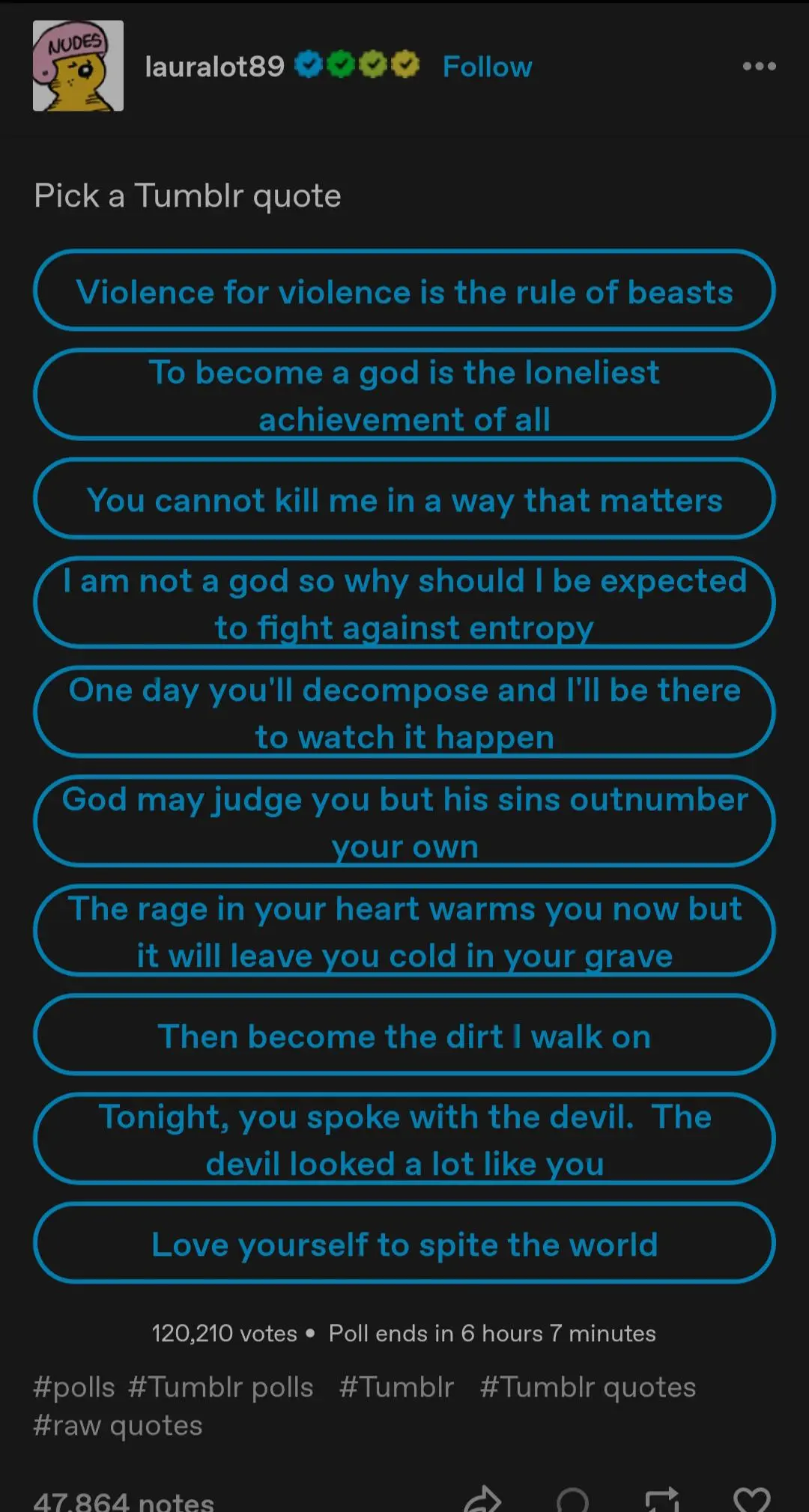Screen dimensions: 809x1512
Task: Open the #Tumblr quotes tag
Action: tap(588, 1387)
